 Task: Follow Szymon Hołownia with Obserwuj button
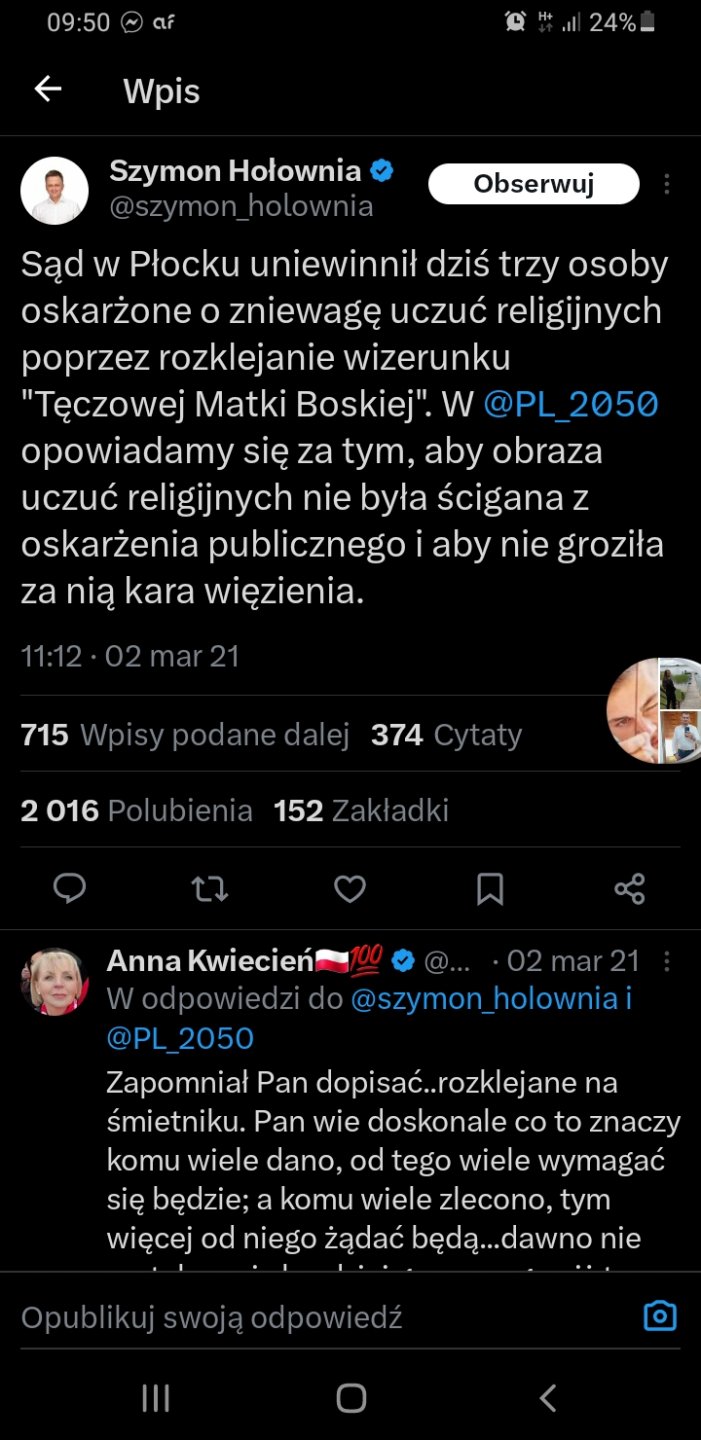533,184
